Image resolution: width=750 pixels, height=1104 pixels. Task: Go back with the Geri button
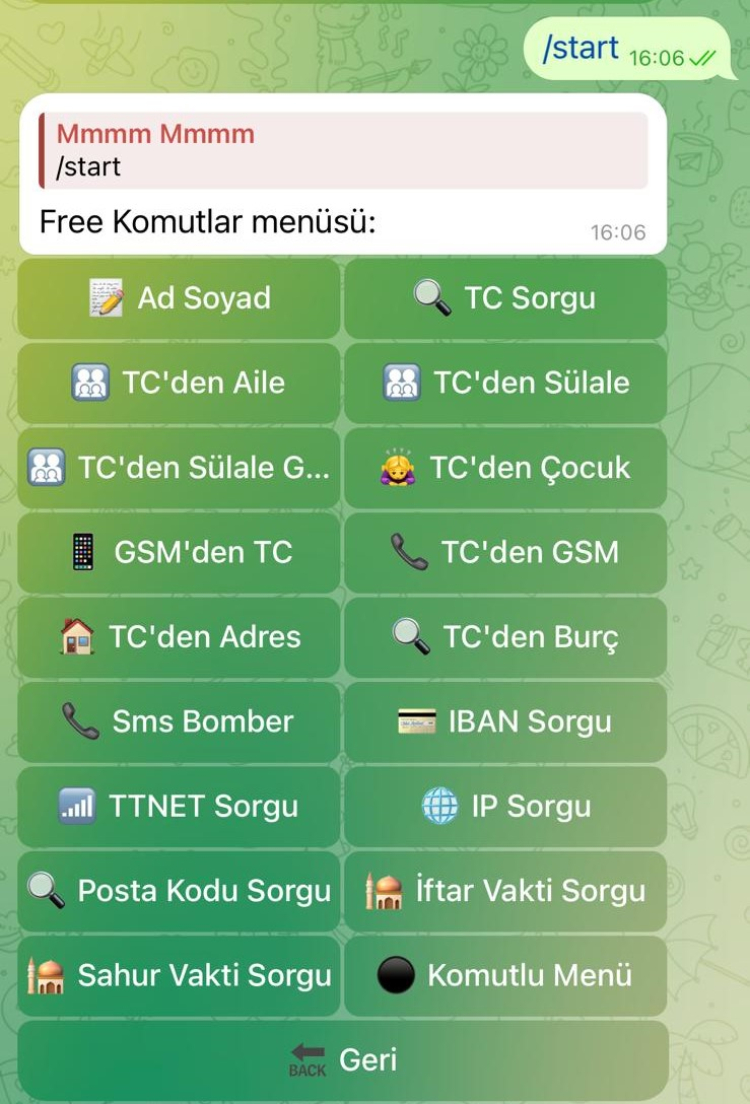[x=343, y=1060]
